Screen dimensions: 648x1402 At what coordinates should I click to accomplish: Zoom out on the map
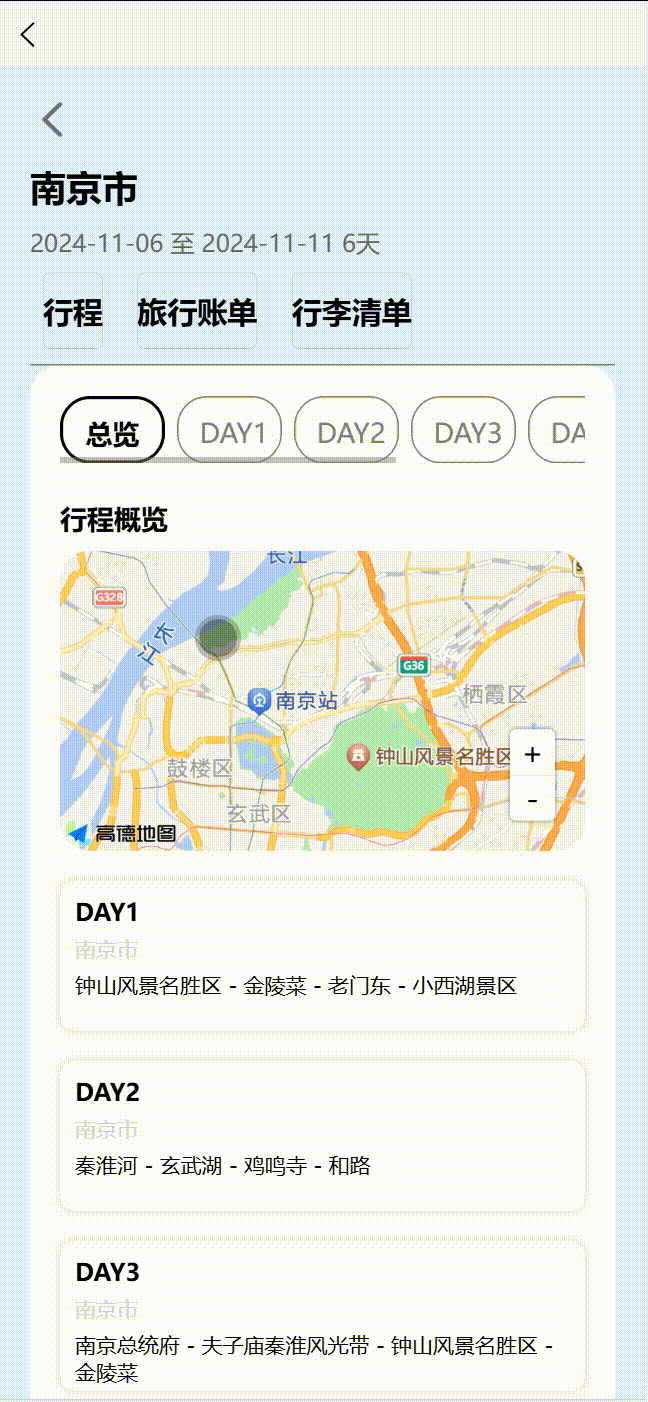[532, 800]
